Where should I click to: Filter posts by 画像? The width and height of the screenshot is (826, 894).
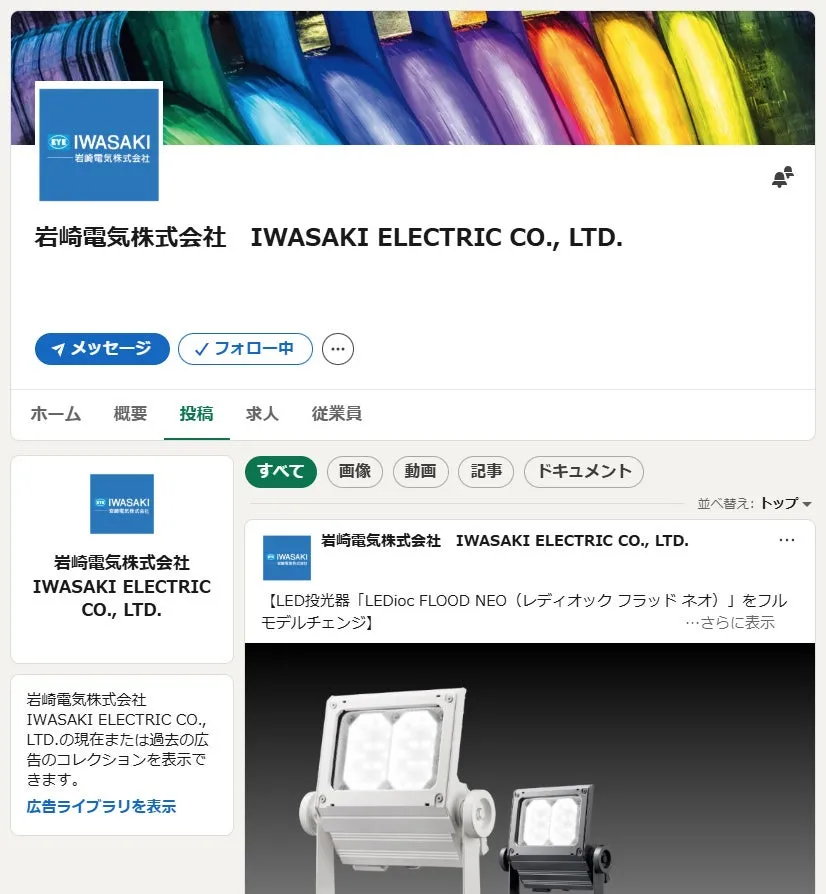[x=355, y=472]
